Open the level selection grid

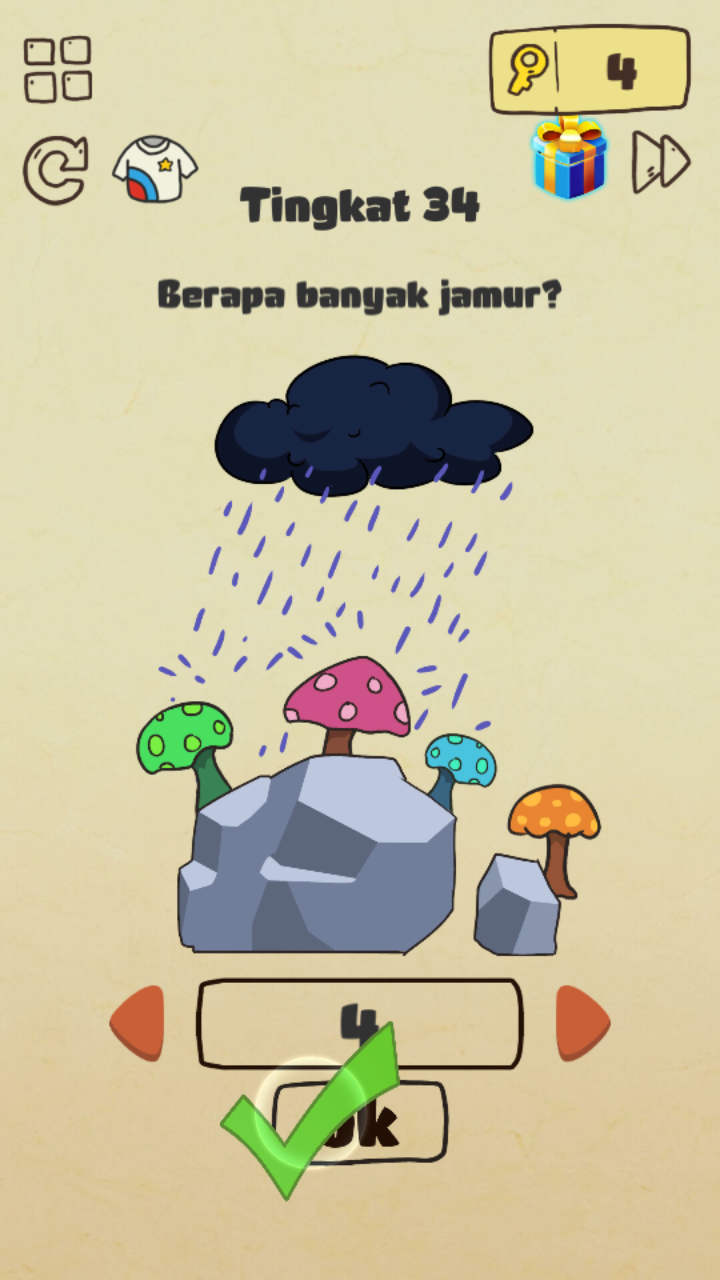click(58, 69)
